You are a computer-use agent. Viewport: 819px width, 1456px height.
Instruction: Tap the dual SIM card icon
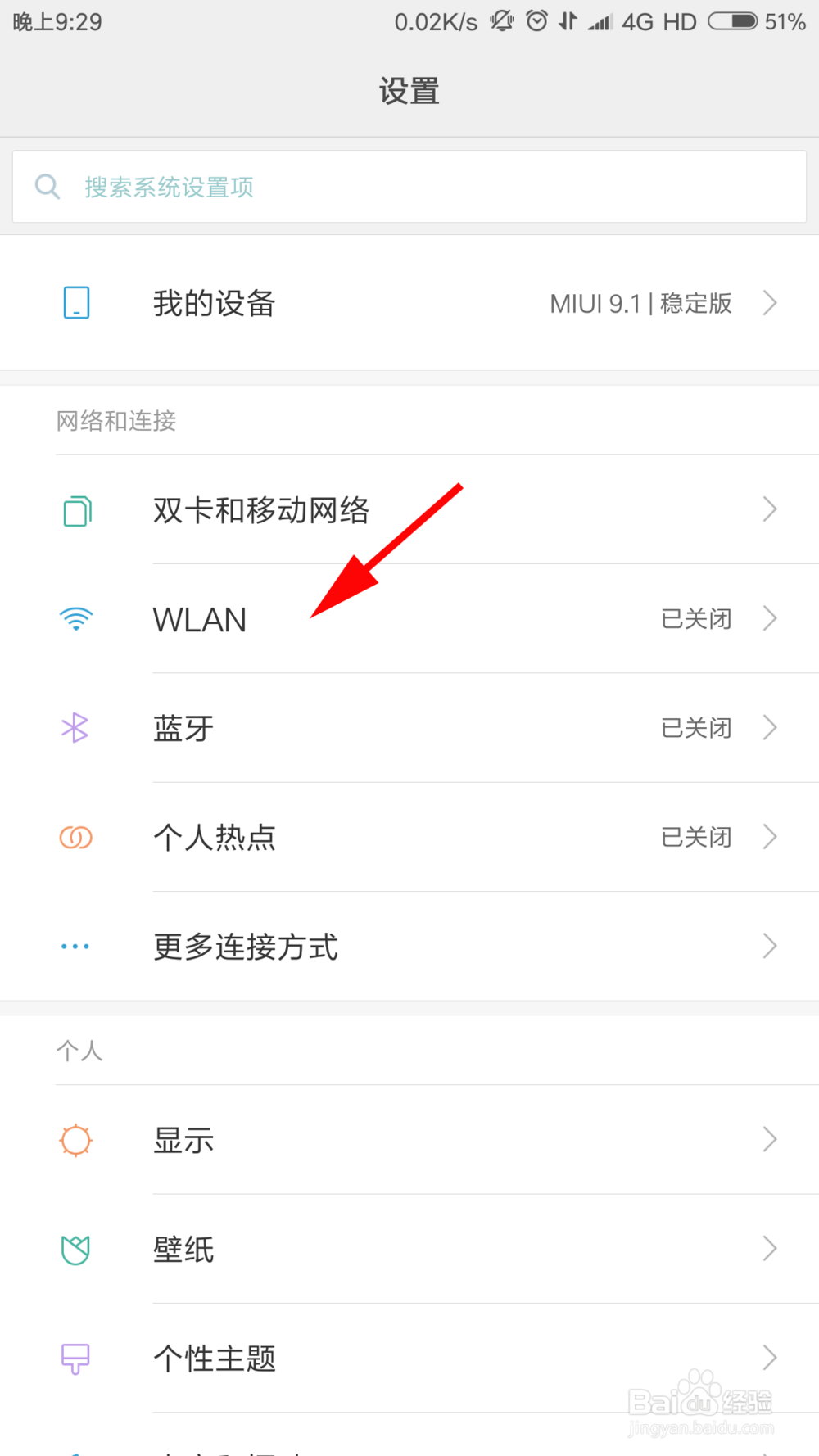(x=75, y=510)
